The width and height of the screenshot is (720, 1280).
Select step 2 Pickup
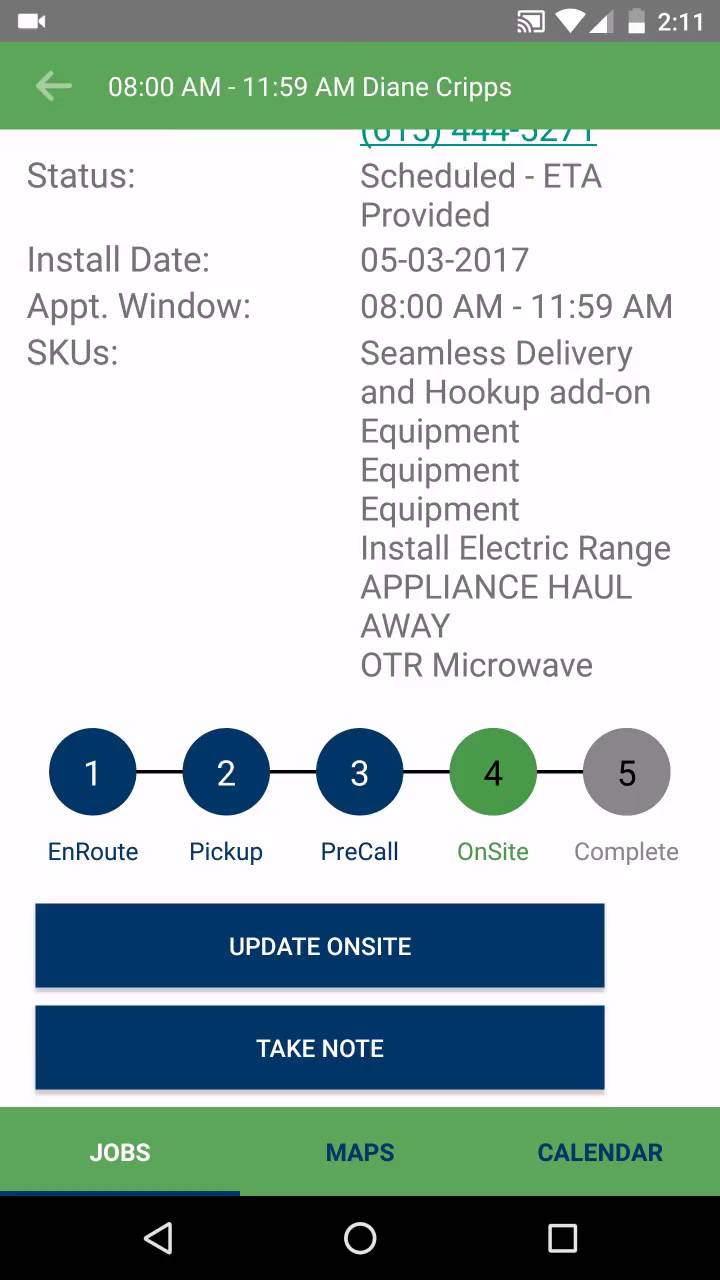pos(226,772)
